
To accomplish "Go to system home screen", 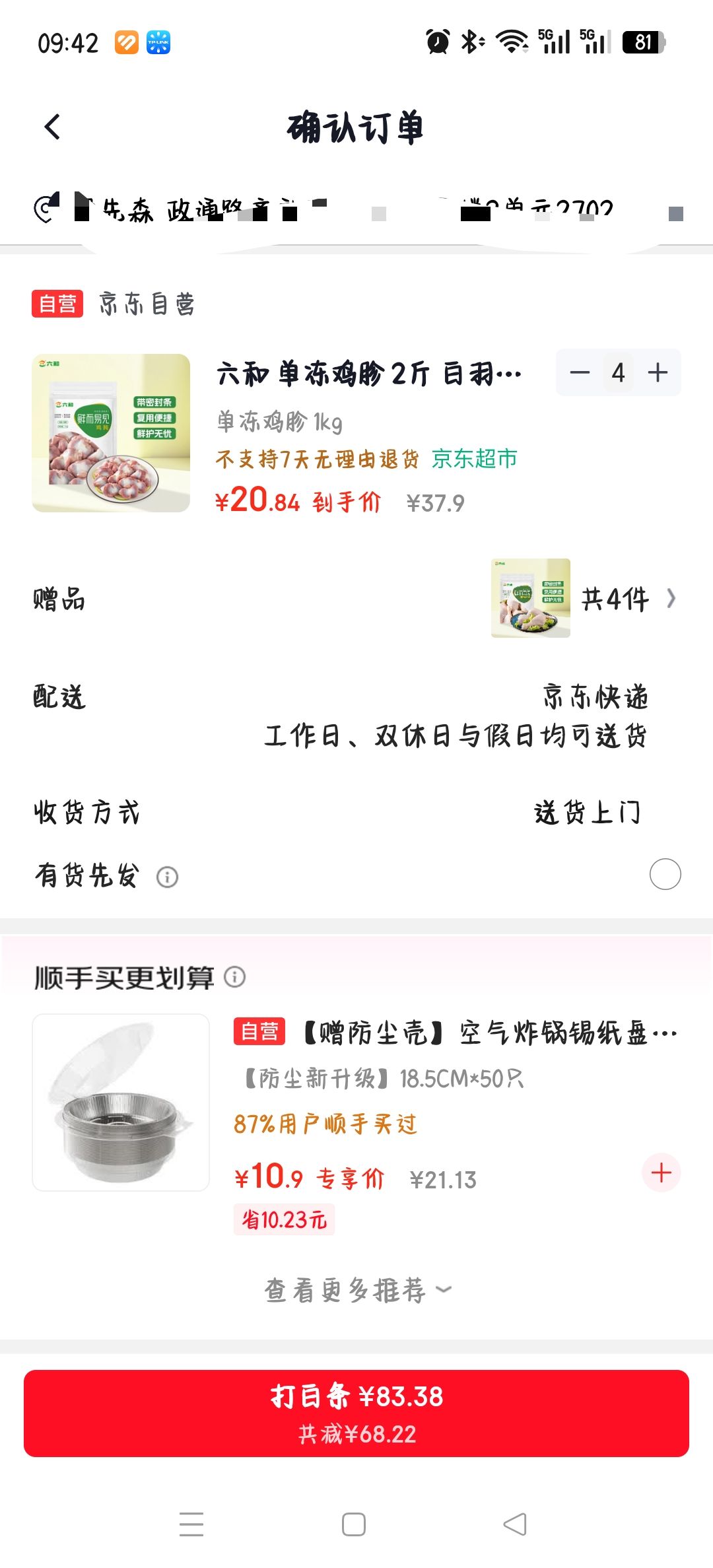I will coord(354,1524).
